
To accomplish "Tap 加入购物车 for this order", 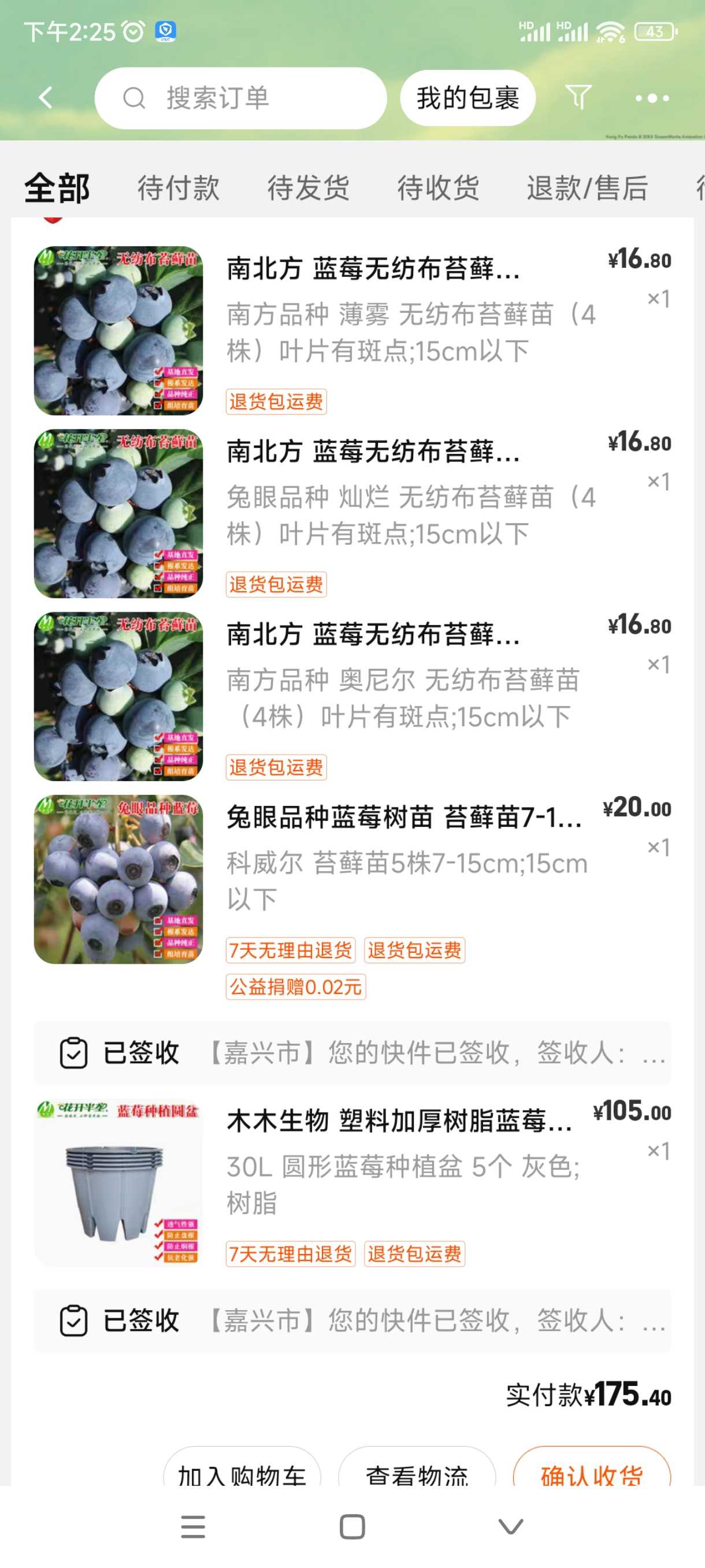I will click(242, 1467).
